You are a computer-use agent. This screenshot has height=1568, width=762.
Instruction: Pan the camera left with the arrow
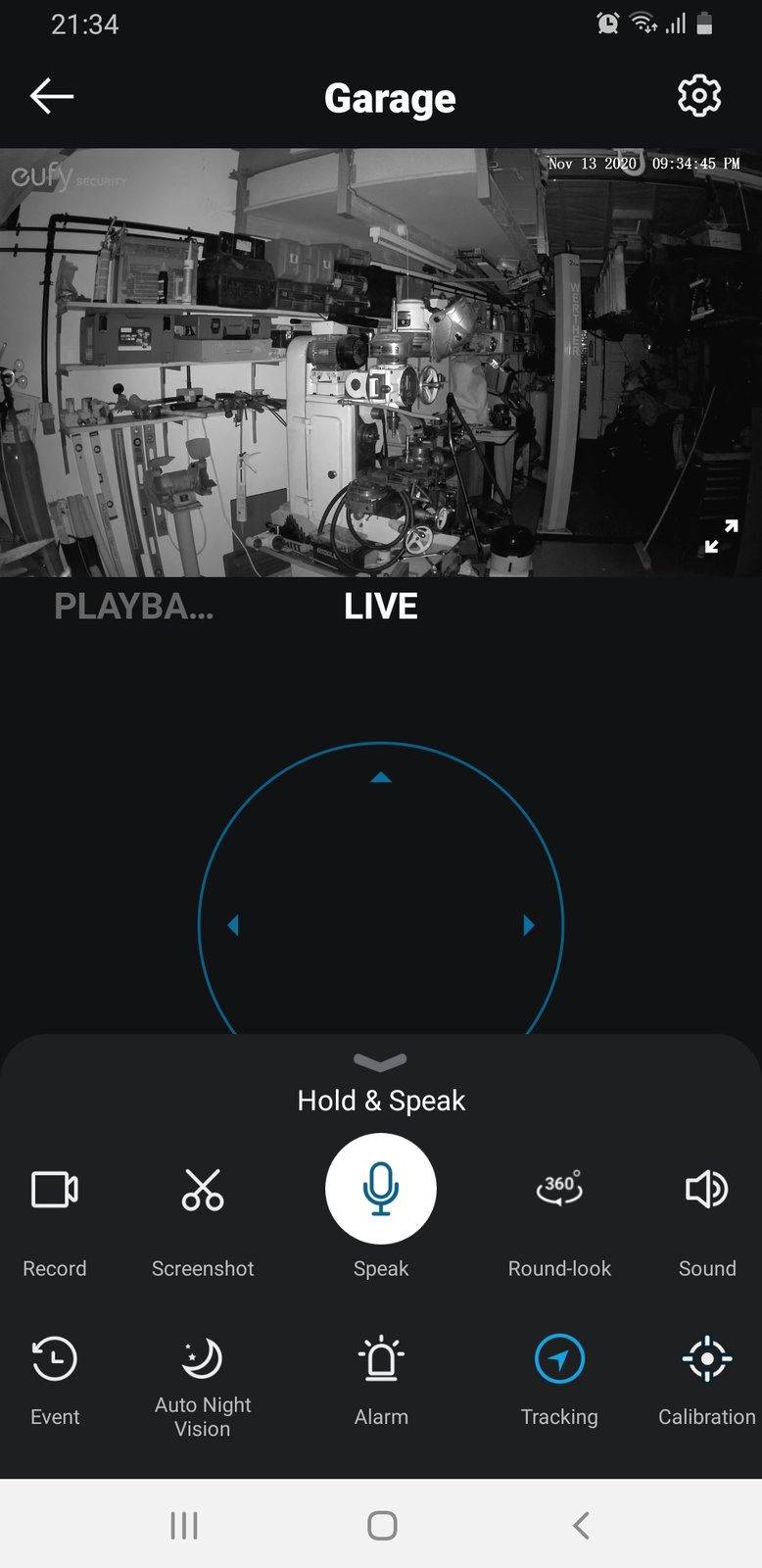click(233, 925)
